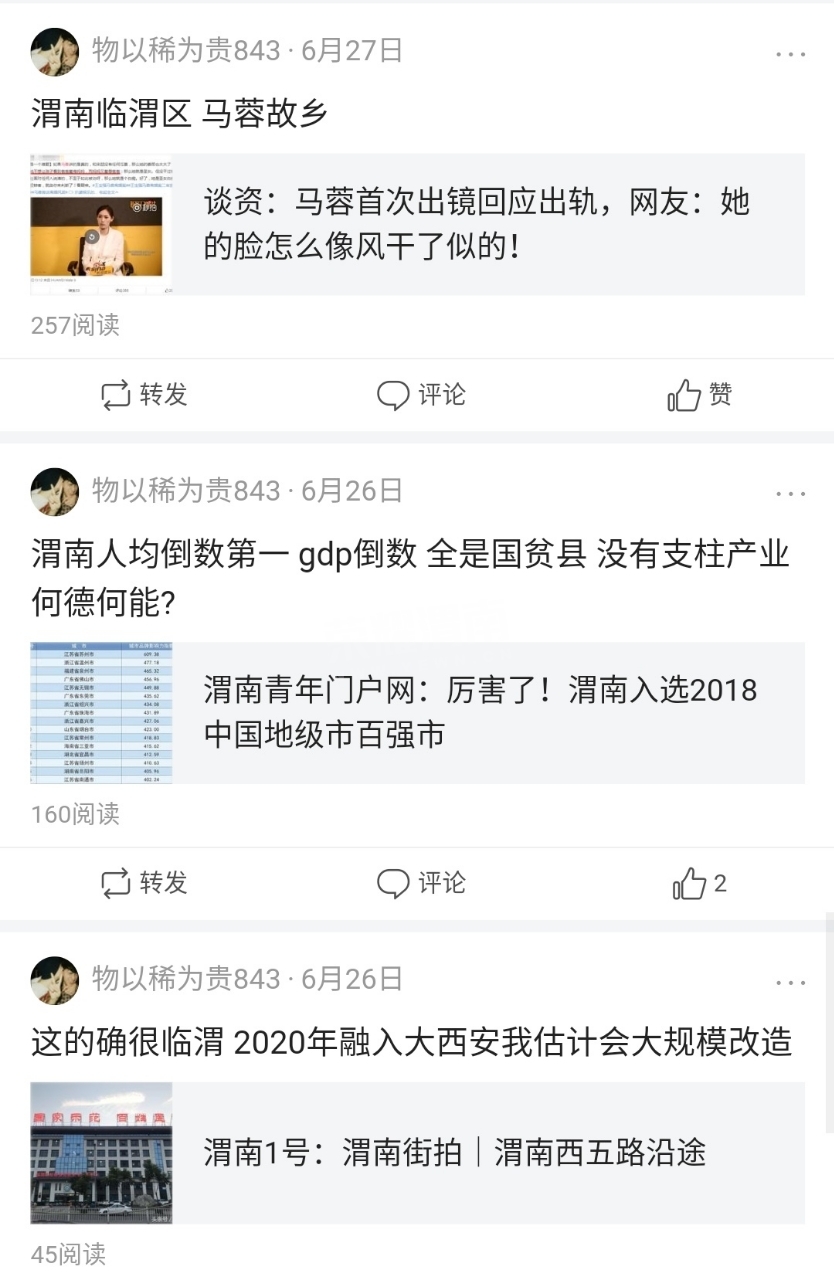Open the 谈资 马蓉首次出镜 article card
This screenshot has height=1280, width=834.
(417, 224)
